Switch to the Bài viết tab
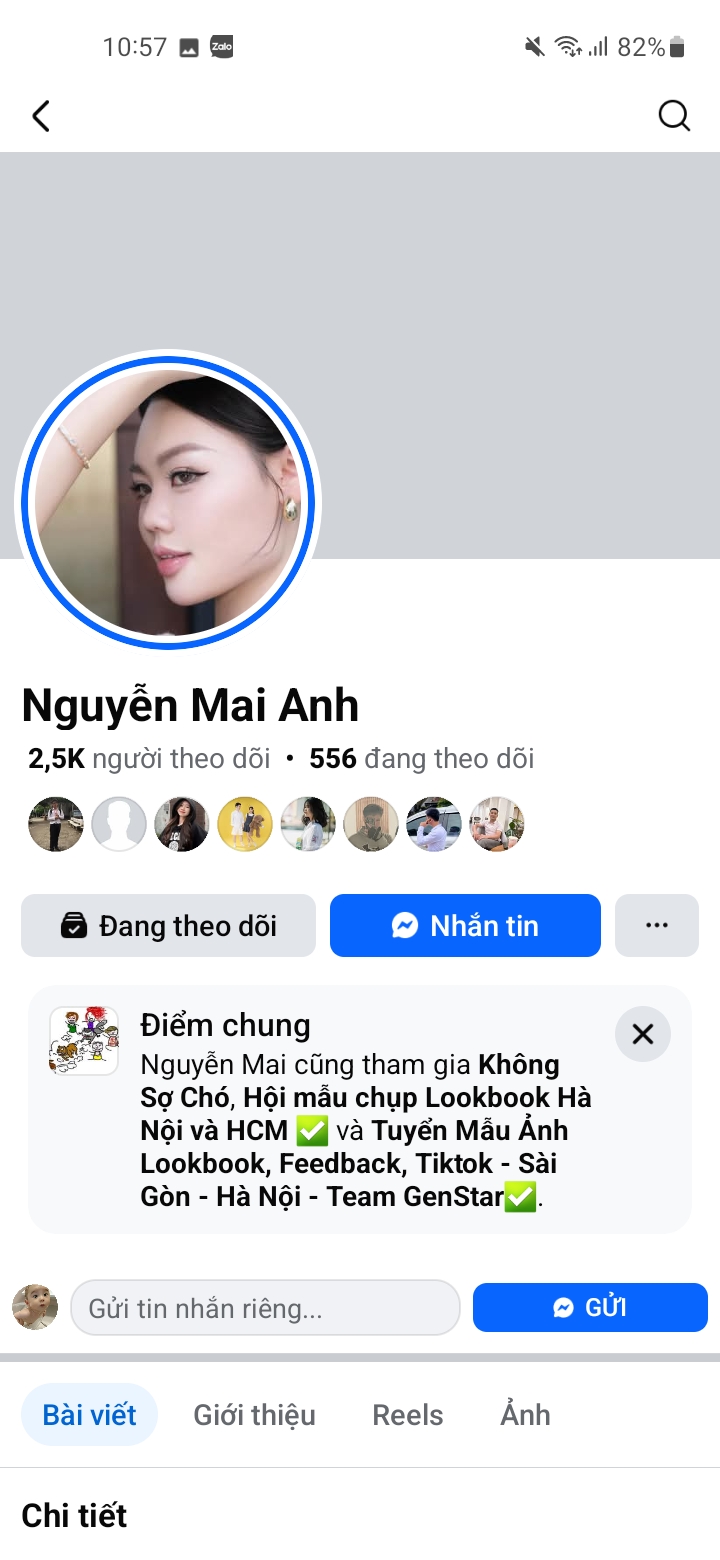This screenshot has height=1560, width=720. [x=89, y=1415]
